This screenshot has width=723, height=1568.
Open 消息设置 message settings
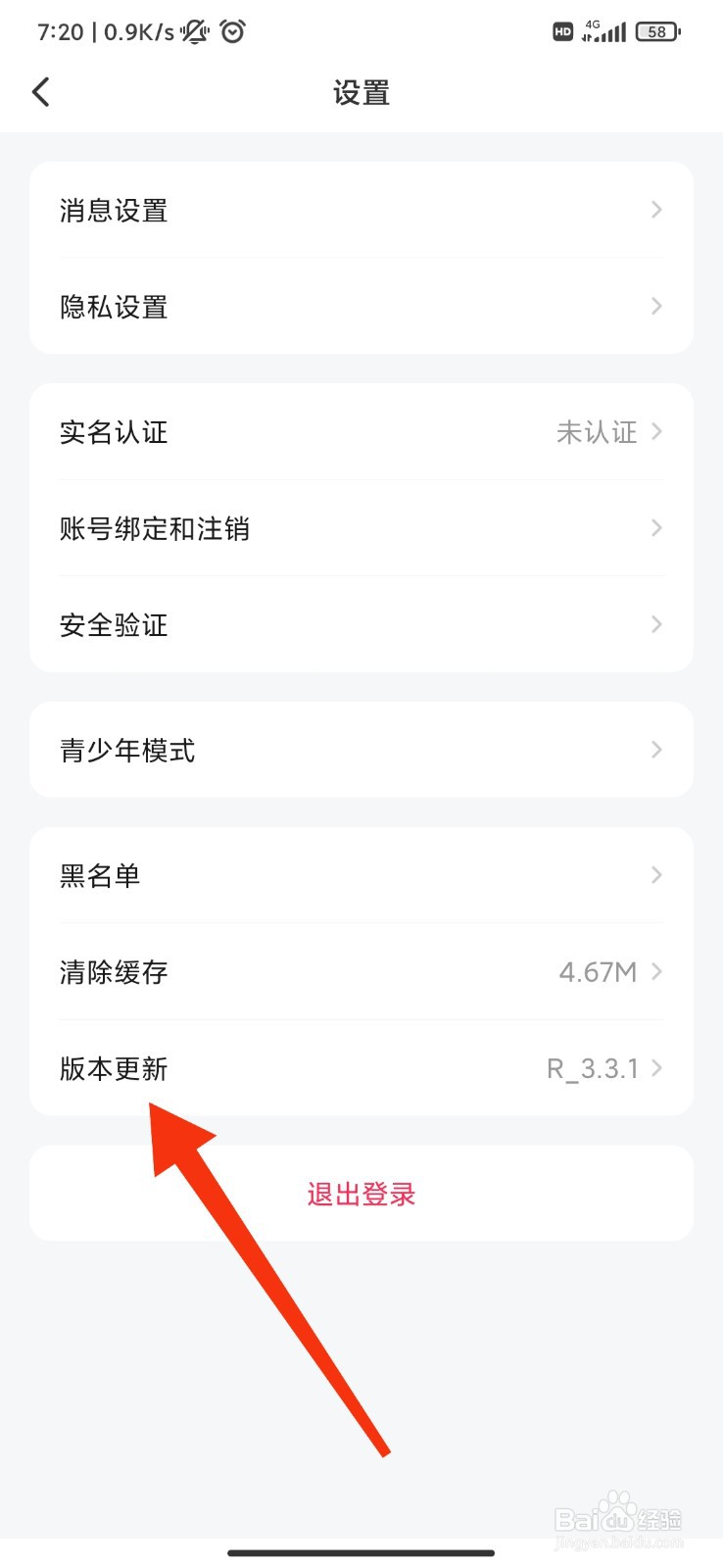(361, 210)
